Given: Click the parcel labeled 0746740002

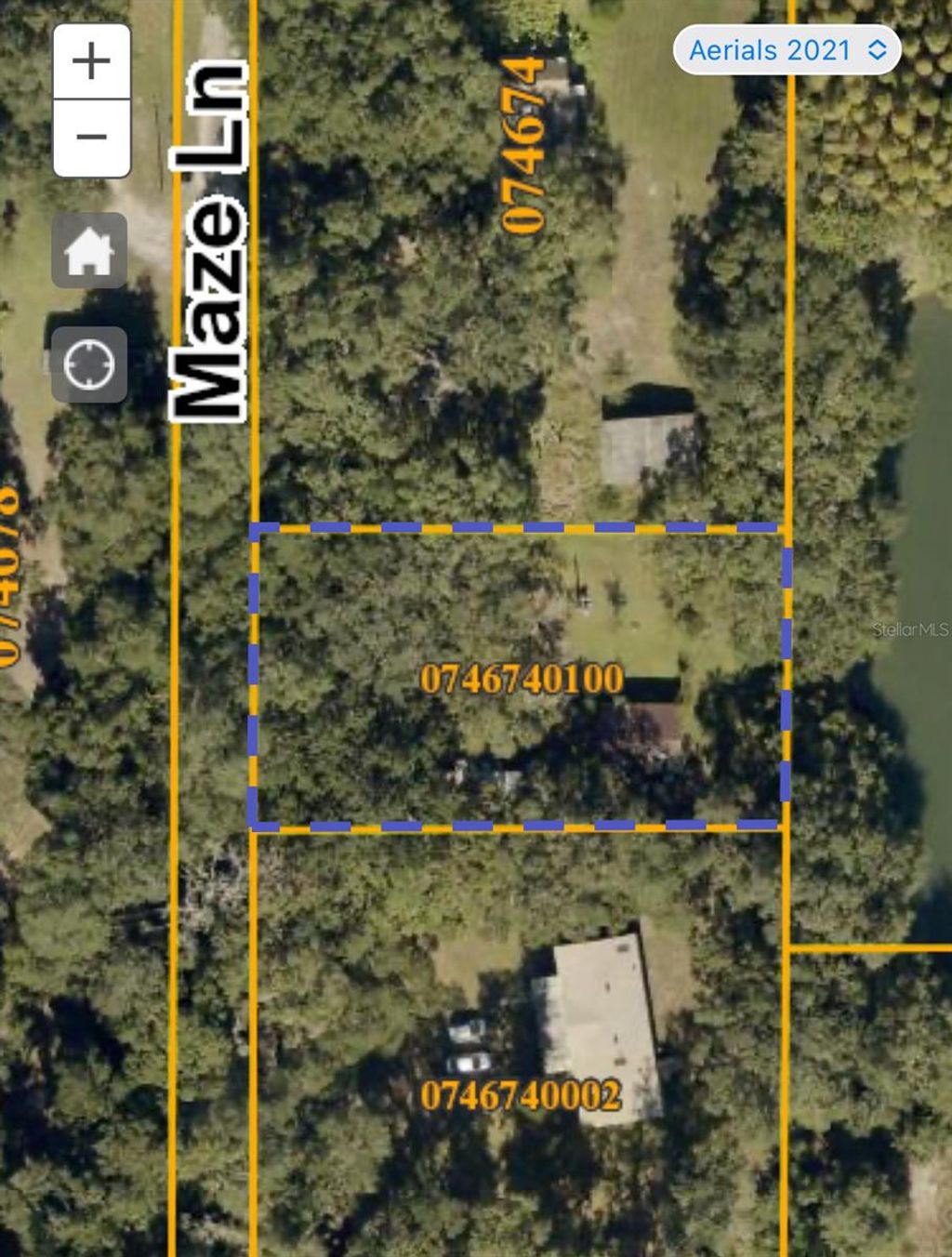Looking at the screenshot, I should [521, 1095].
